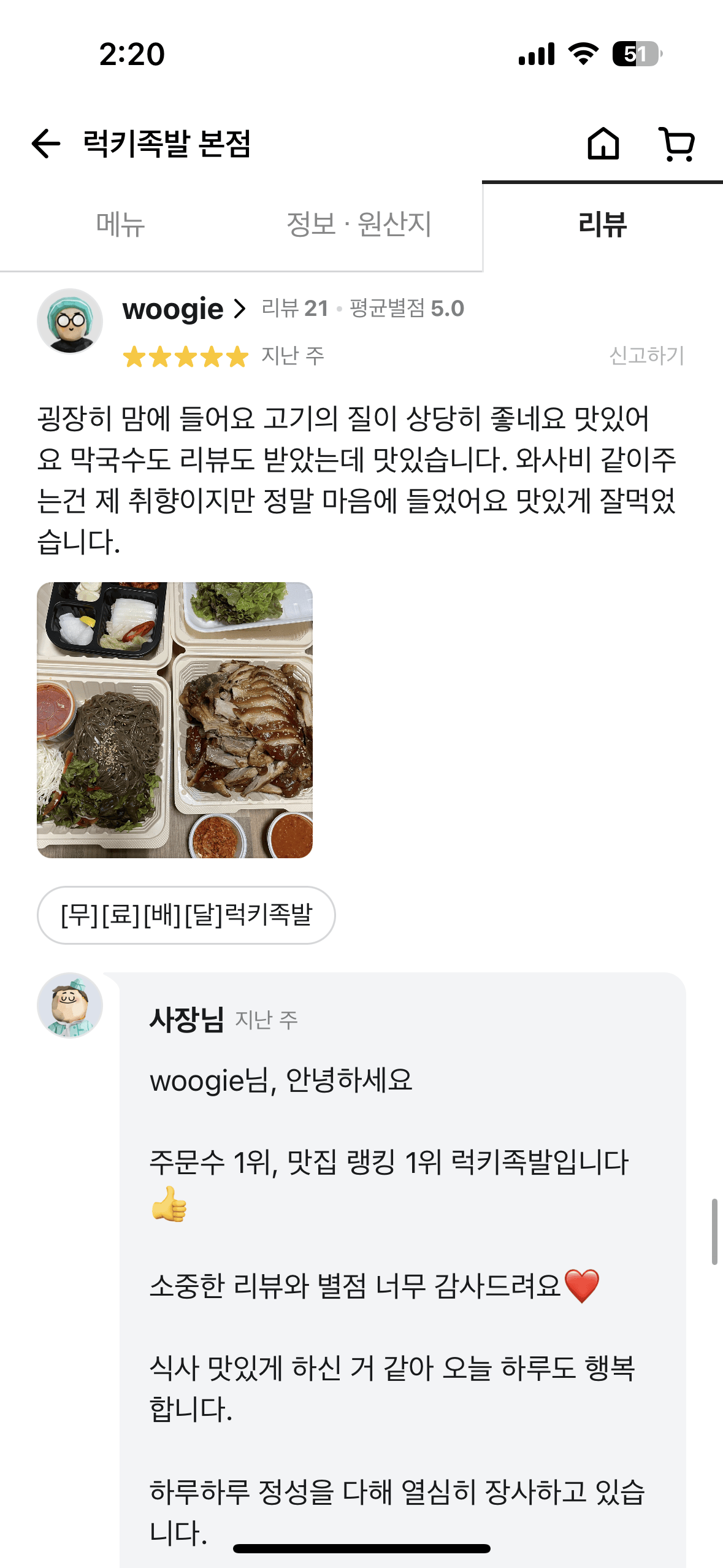Go back from 럭키족발 본점 page
723x1568 pixels.
(x=46, y=144)
